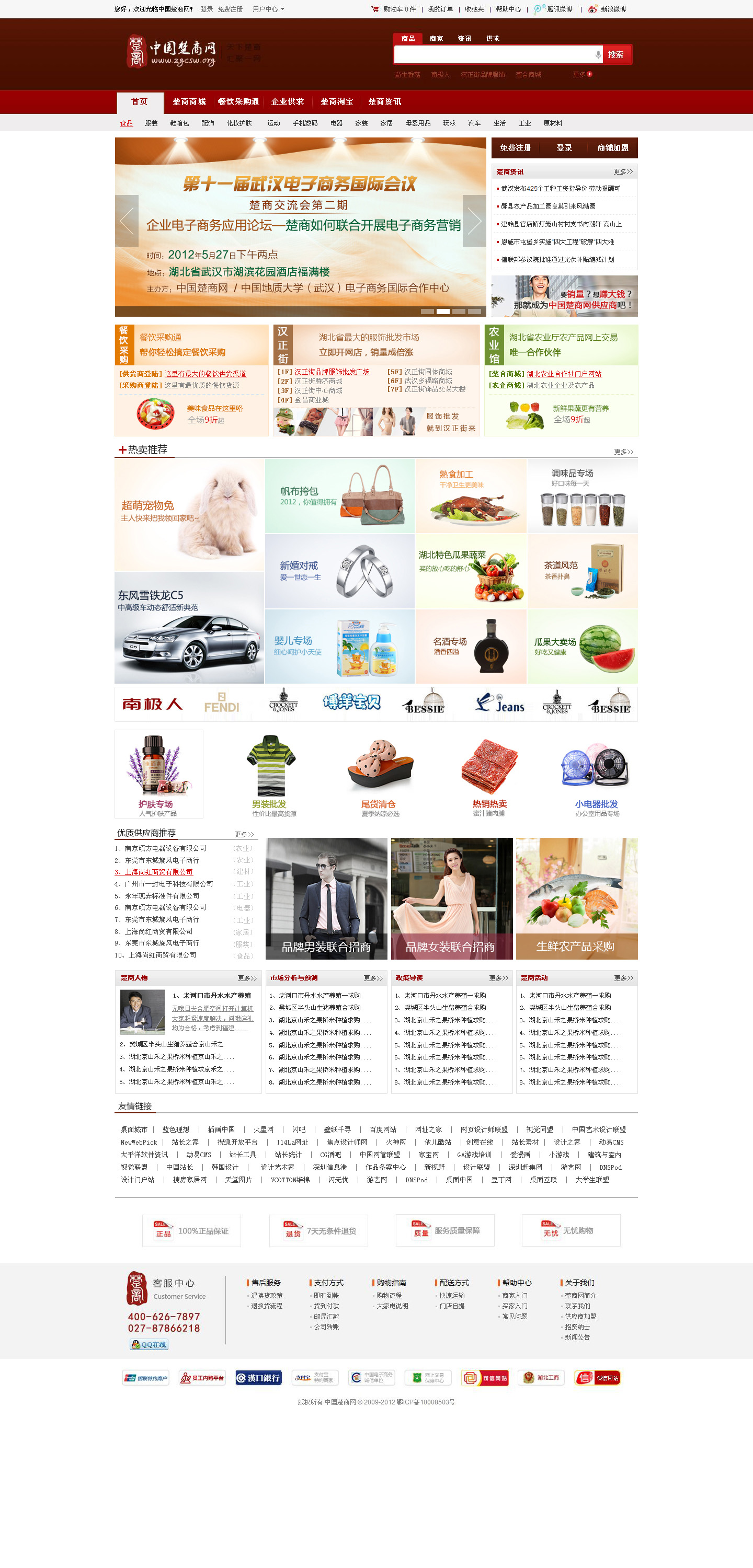Tap the QQ在线 chat button
Screen dimensions: 753x1568
click(x=149, y=1345)
